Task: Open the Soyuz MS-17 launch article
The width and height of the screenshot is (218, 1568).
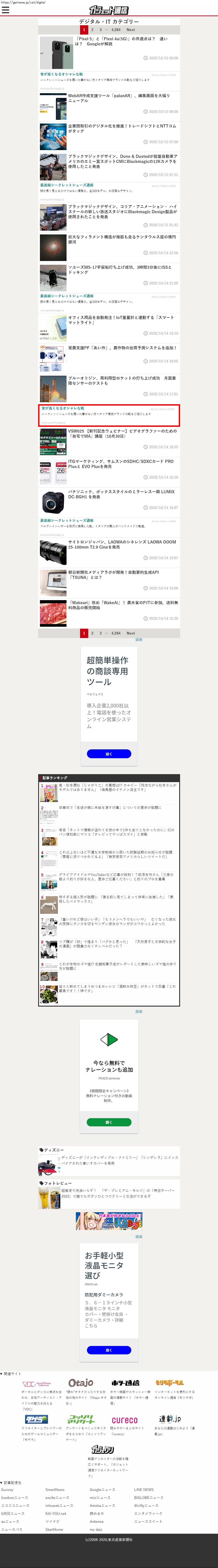Action: 122,270
